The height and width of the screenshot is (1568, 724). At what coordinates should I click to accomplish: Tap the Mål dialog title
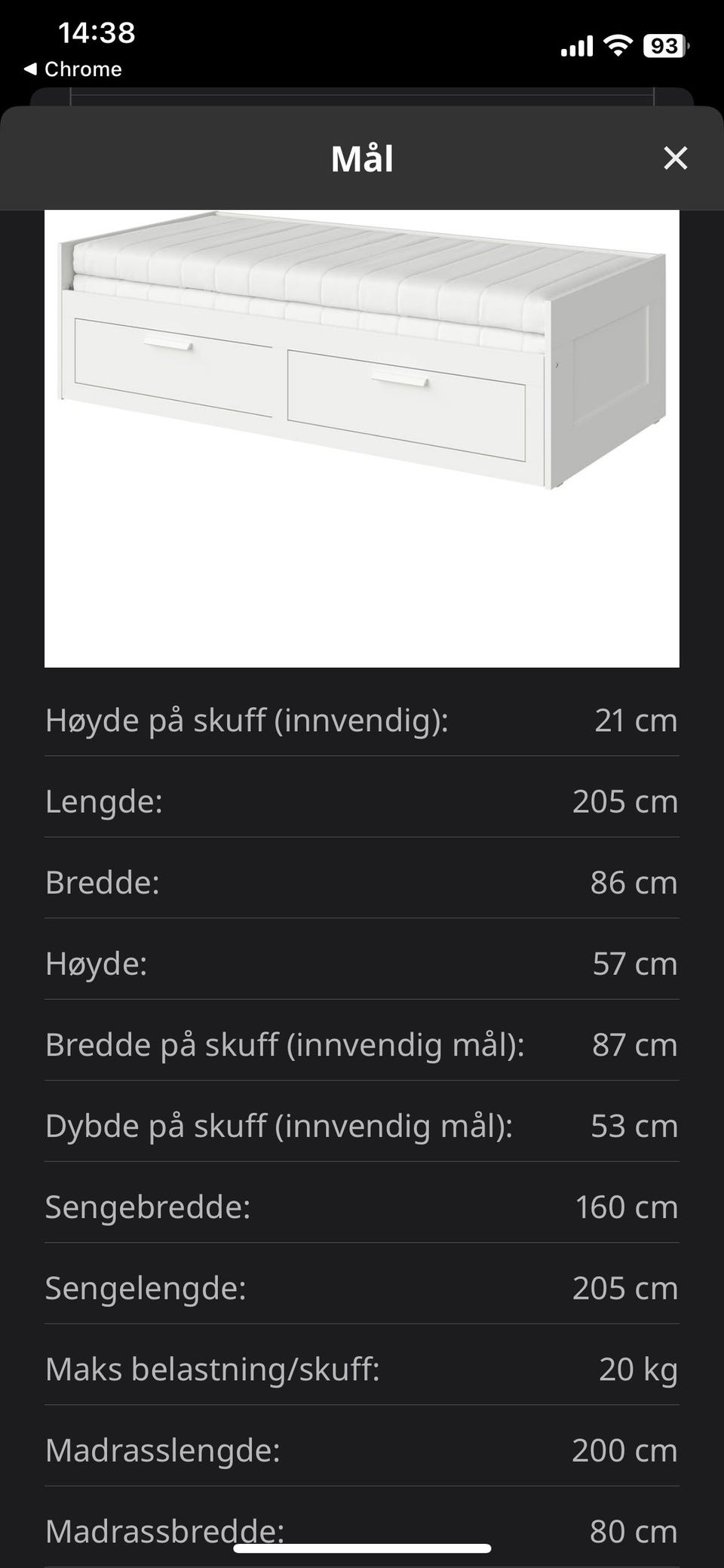[x=361, y=158]
